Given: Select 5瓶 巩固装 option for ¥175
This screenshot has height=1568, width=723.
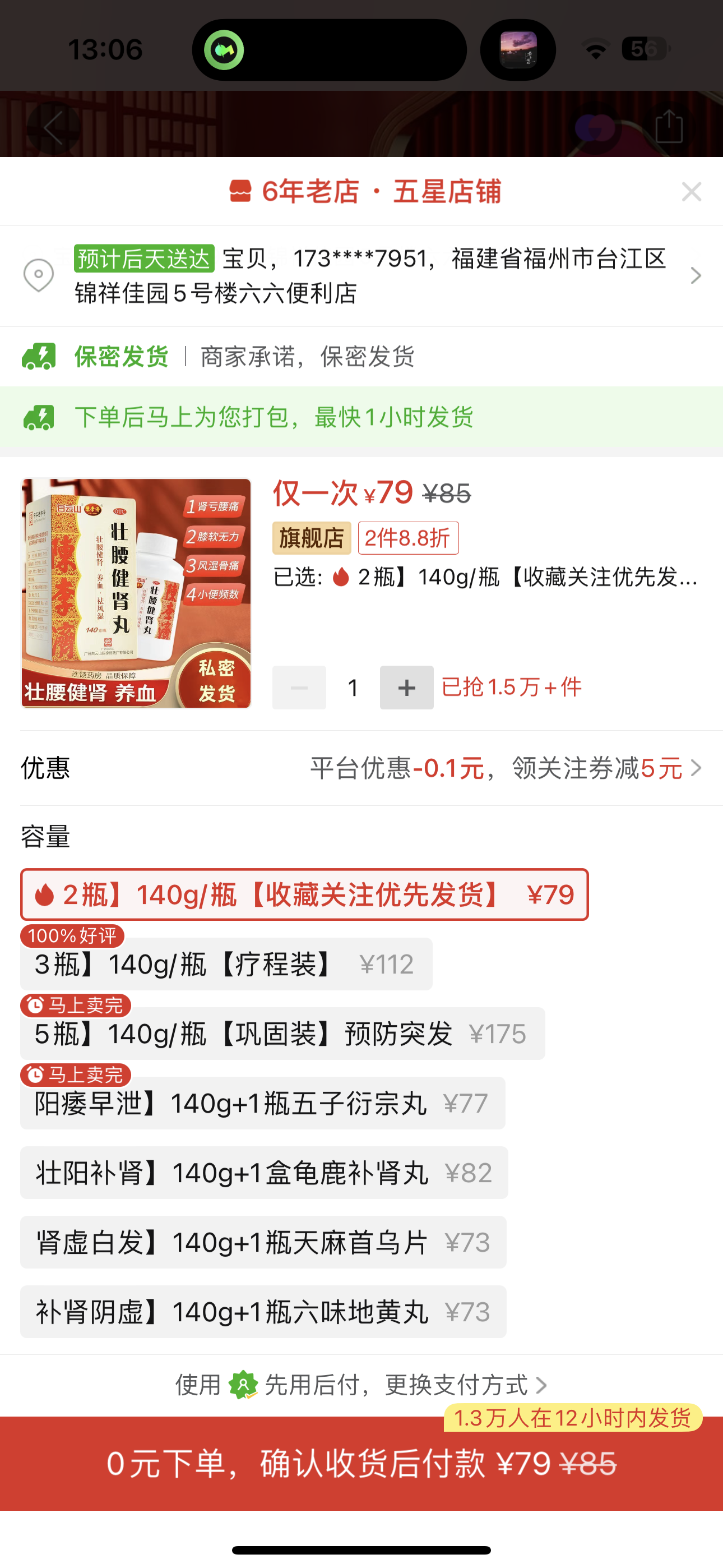Looking at the screenshot, I should 282,1034.
